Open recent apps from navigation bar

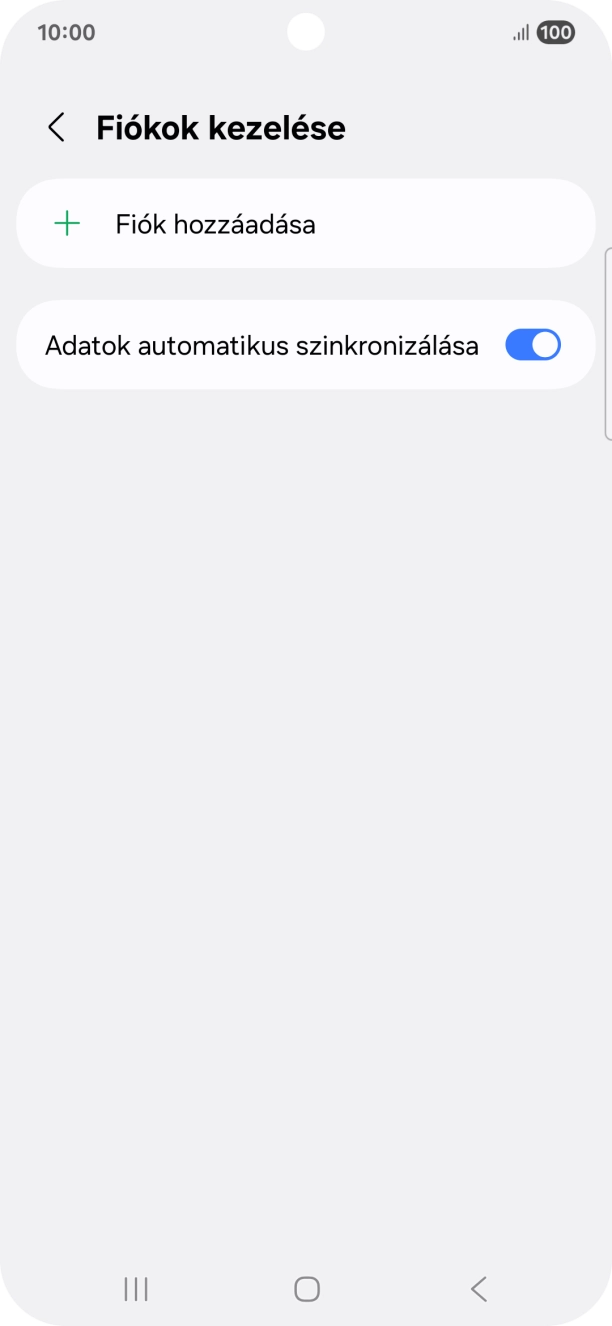[136, 1289]
